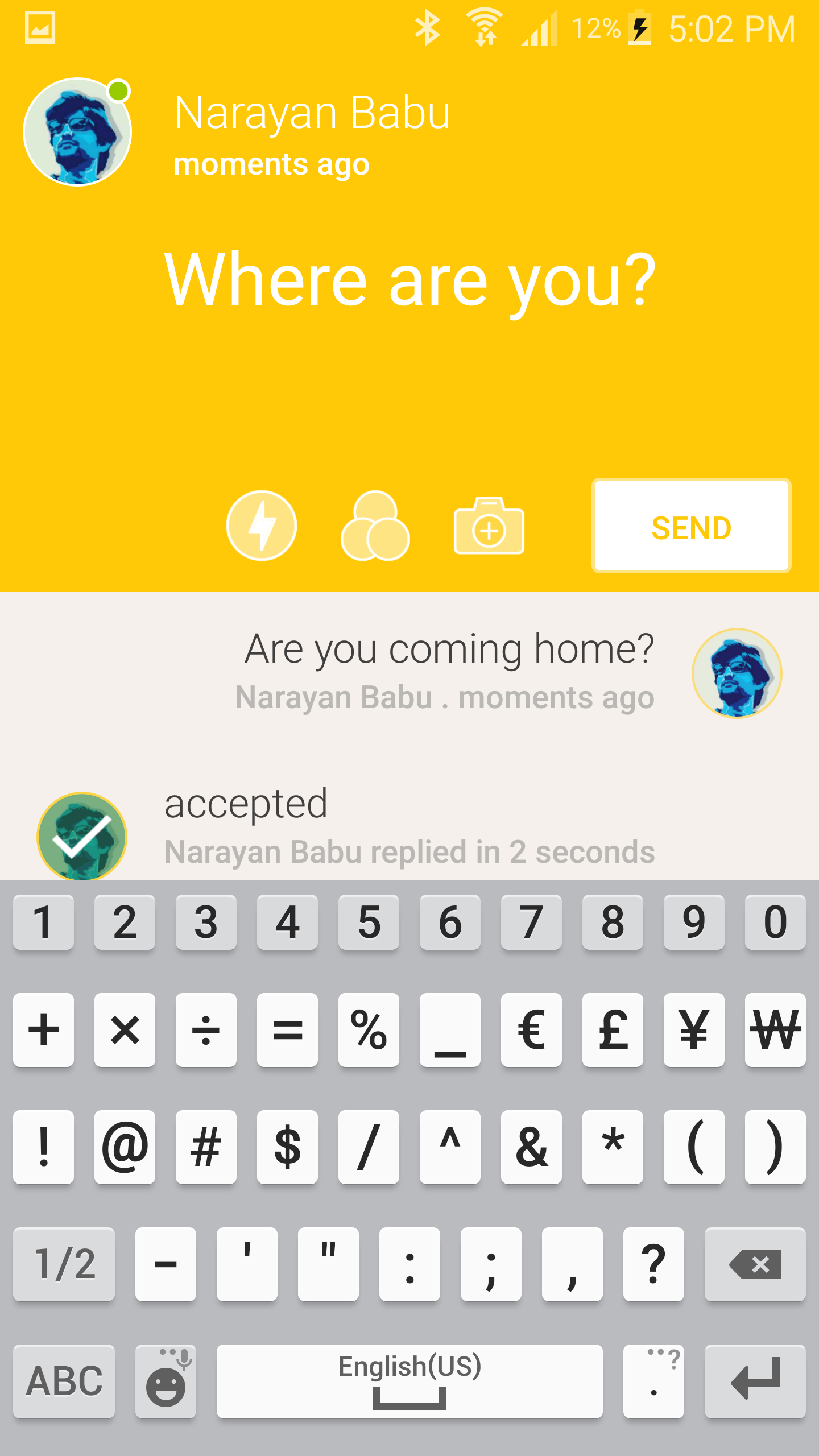Image resolution: width=819 pixels, height=1456 pixels.
Task: Tap the lightning bolt quick reply icon
Action: 262,526
